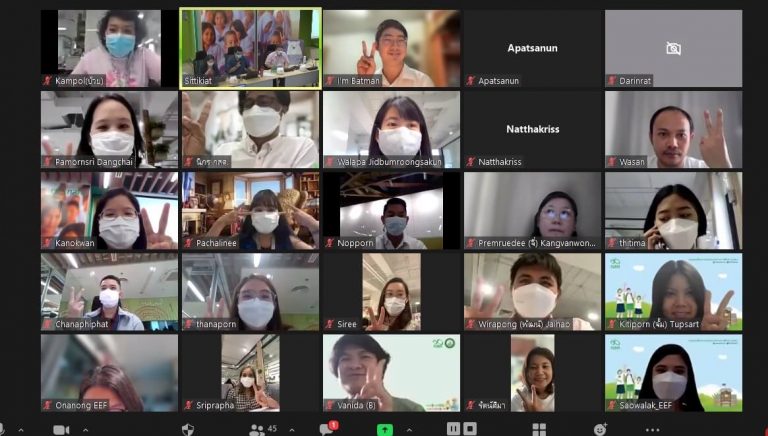Open the security shield options
Image resolution: width=768 pixels, height=436 pixels.
click(188, 429)
